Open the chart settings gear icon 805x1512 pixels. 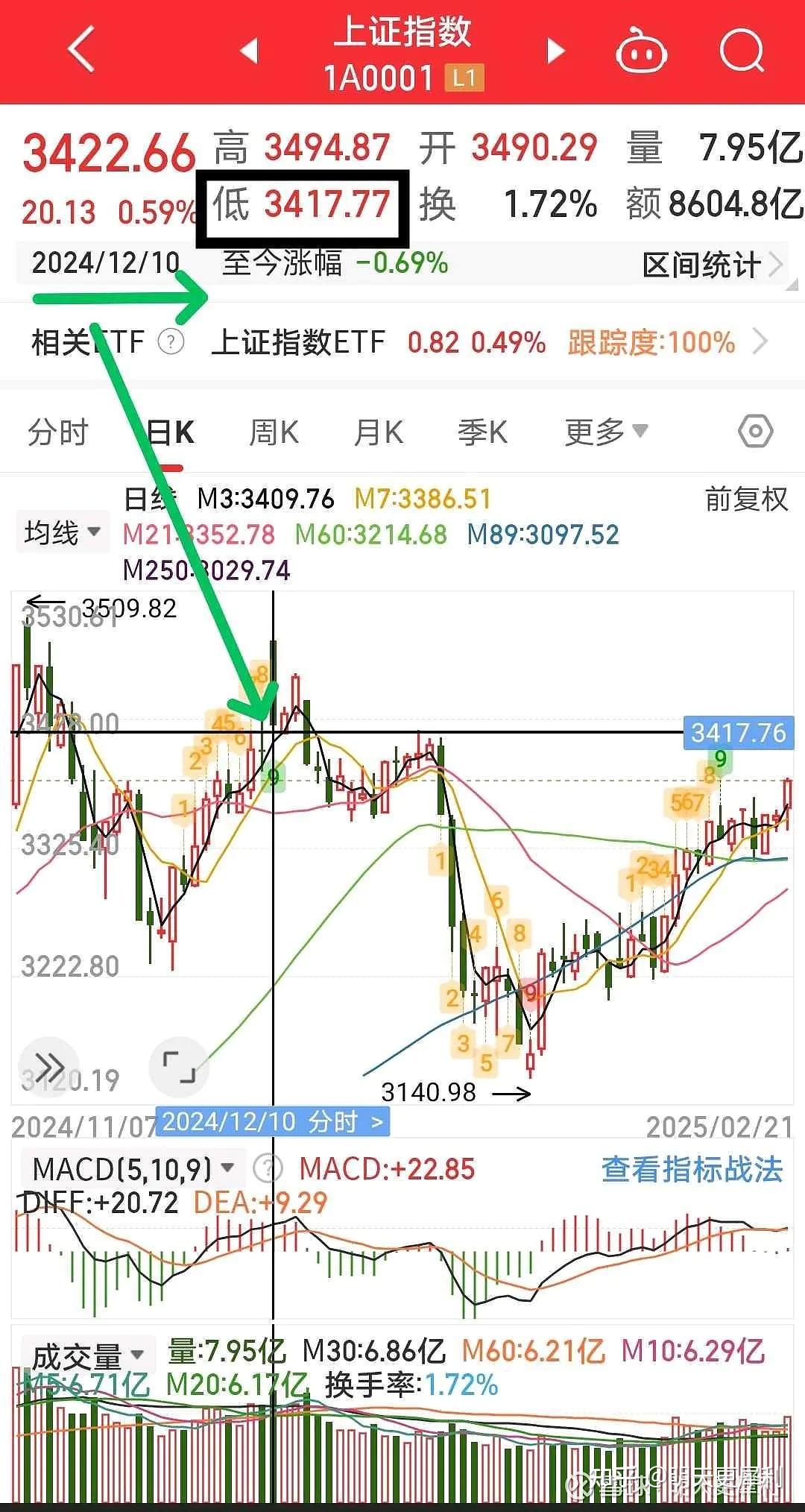tap(754, 429)
